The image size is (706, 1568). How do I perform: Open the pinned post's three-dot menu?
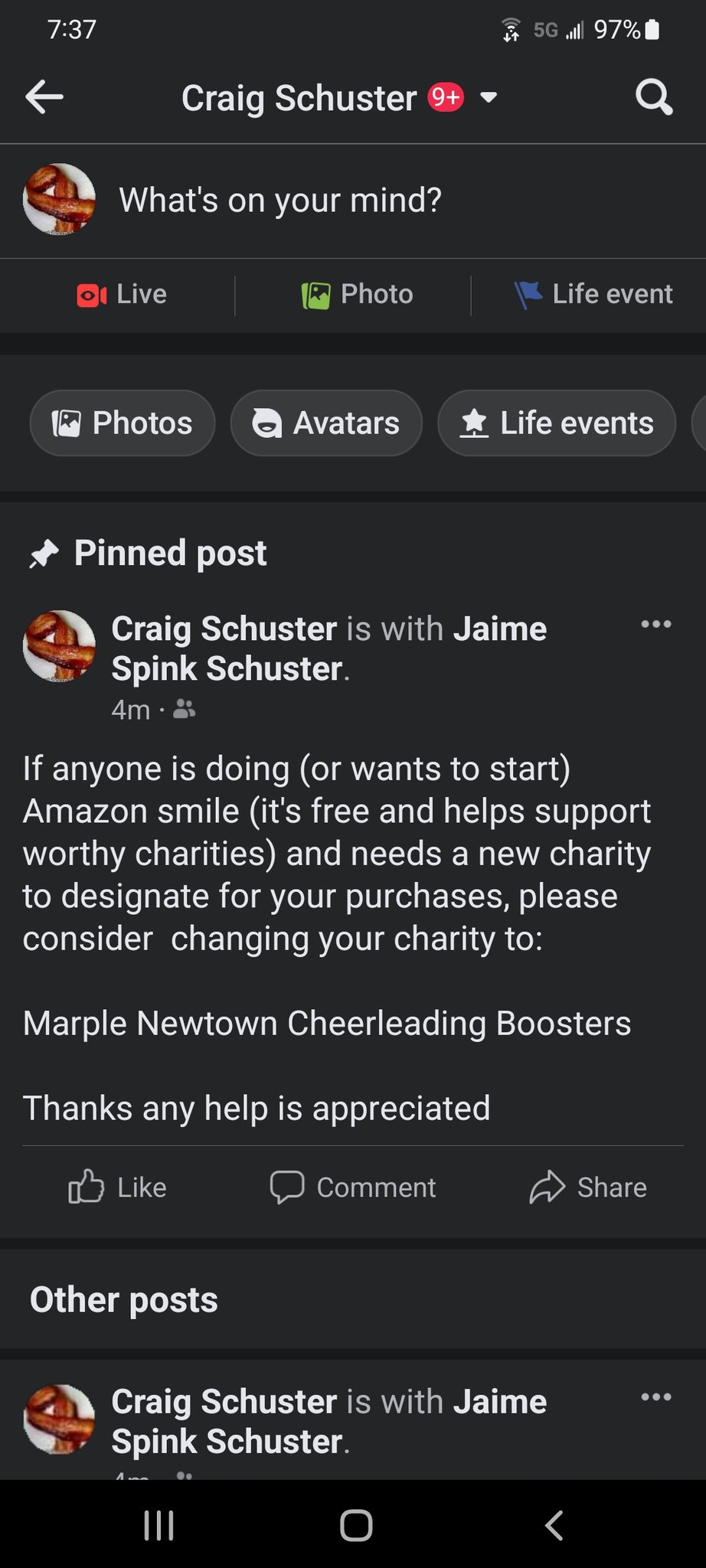656,624
